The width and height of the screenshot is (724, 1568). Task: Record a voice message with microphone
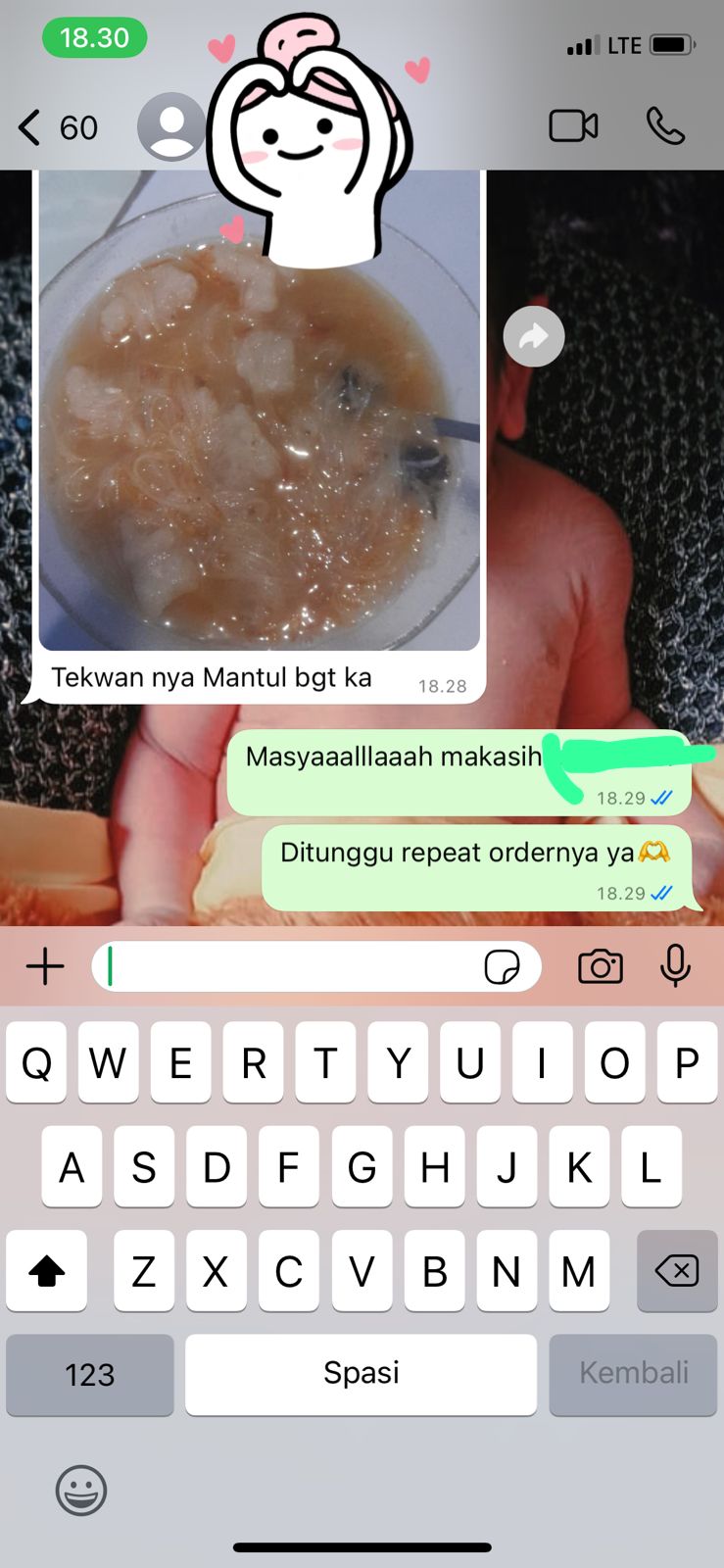(675, 966)
